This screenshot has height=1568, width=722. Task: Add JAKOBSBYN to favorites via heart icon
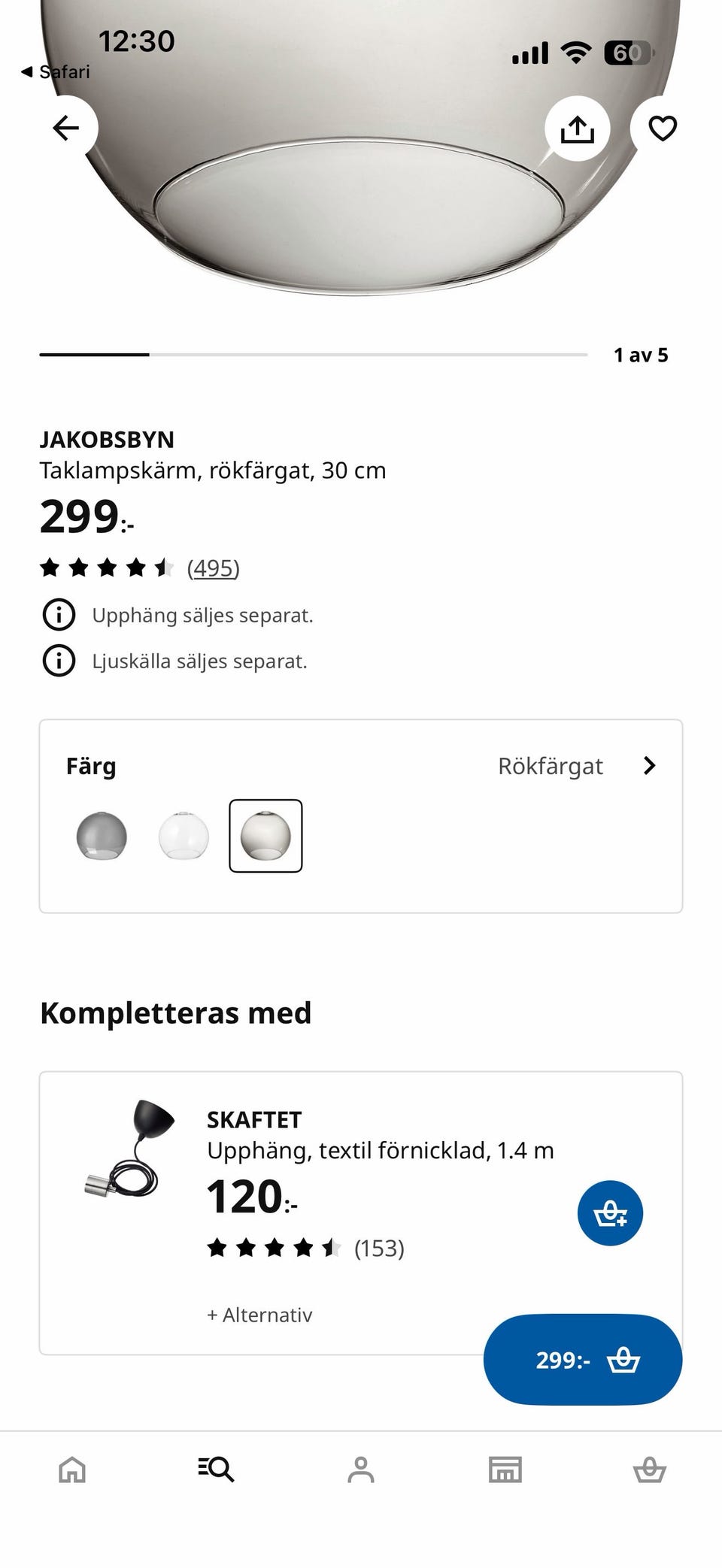coord(663,129)
